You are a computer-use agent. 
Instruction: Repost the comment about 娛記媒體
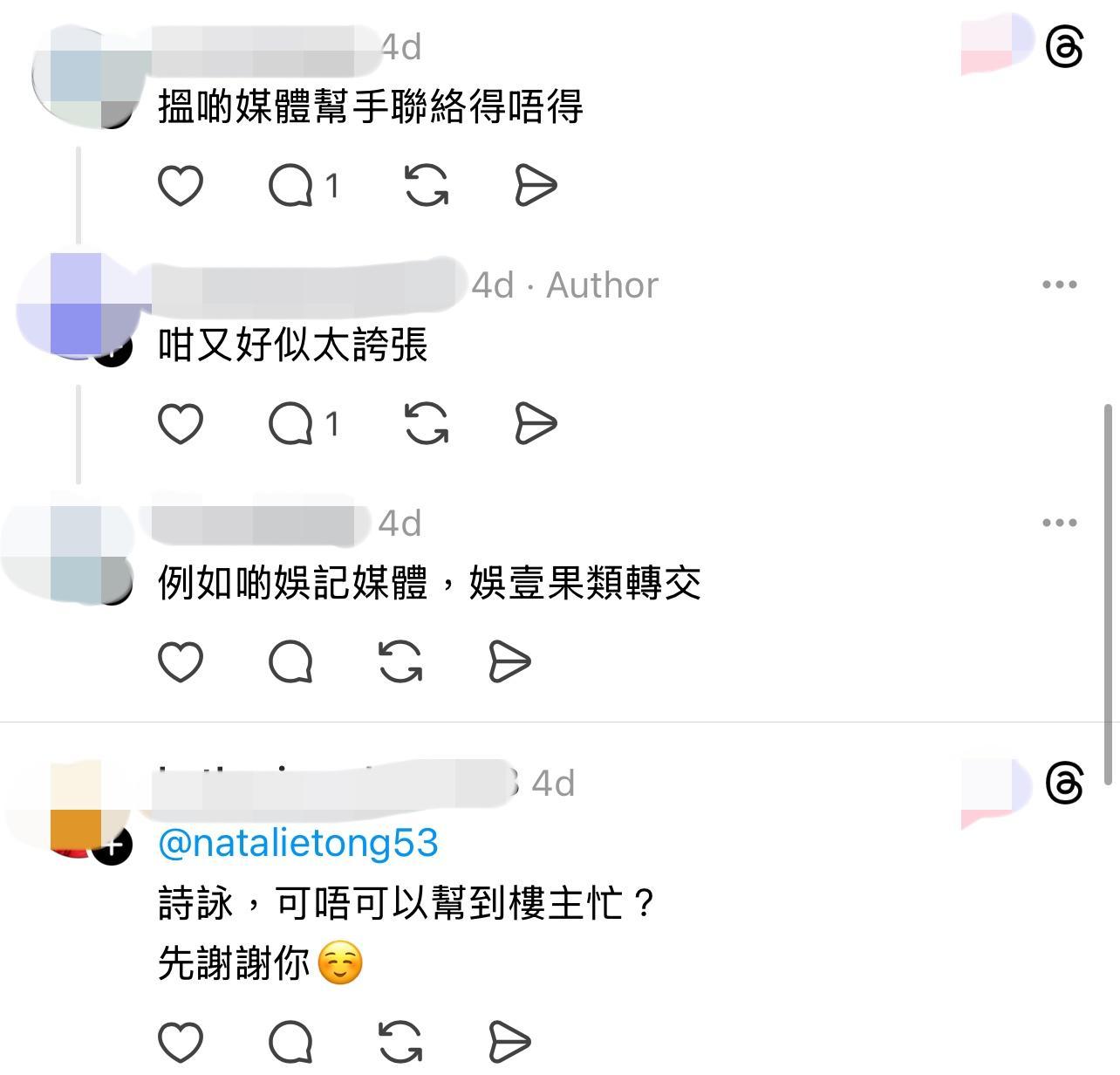click(x=400, y=661)
